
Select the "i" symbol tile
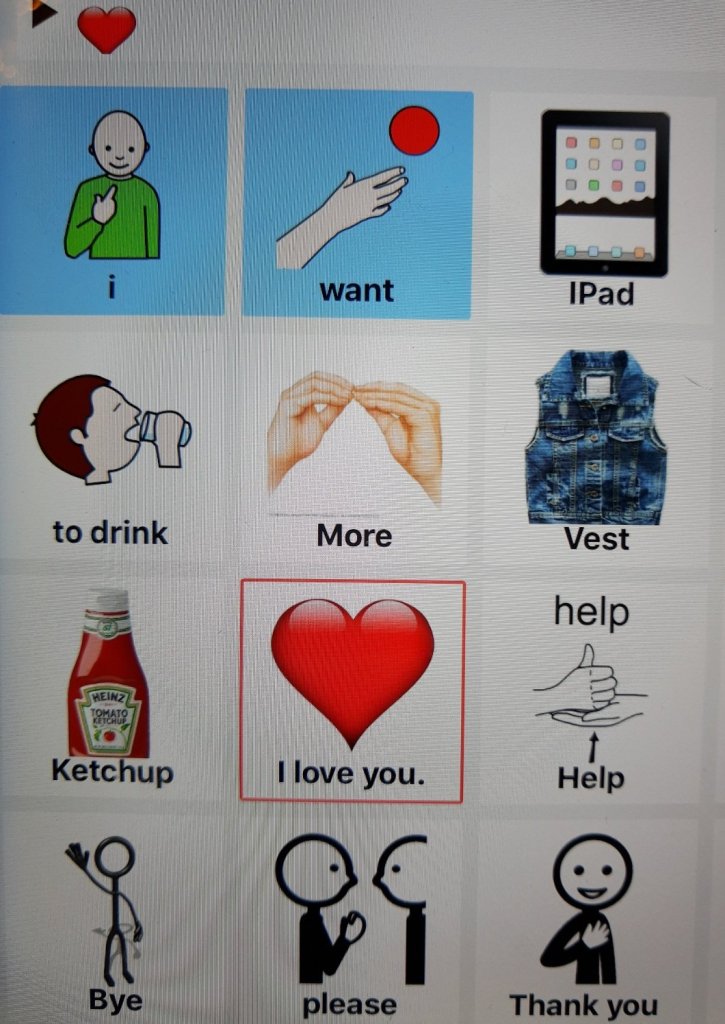tap(113, 200)
